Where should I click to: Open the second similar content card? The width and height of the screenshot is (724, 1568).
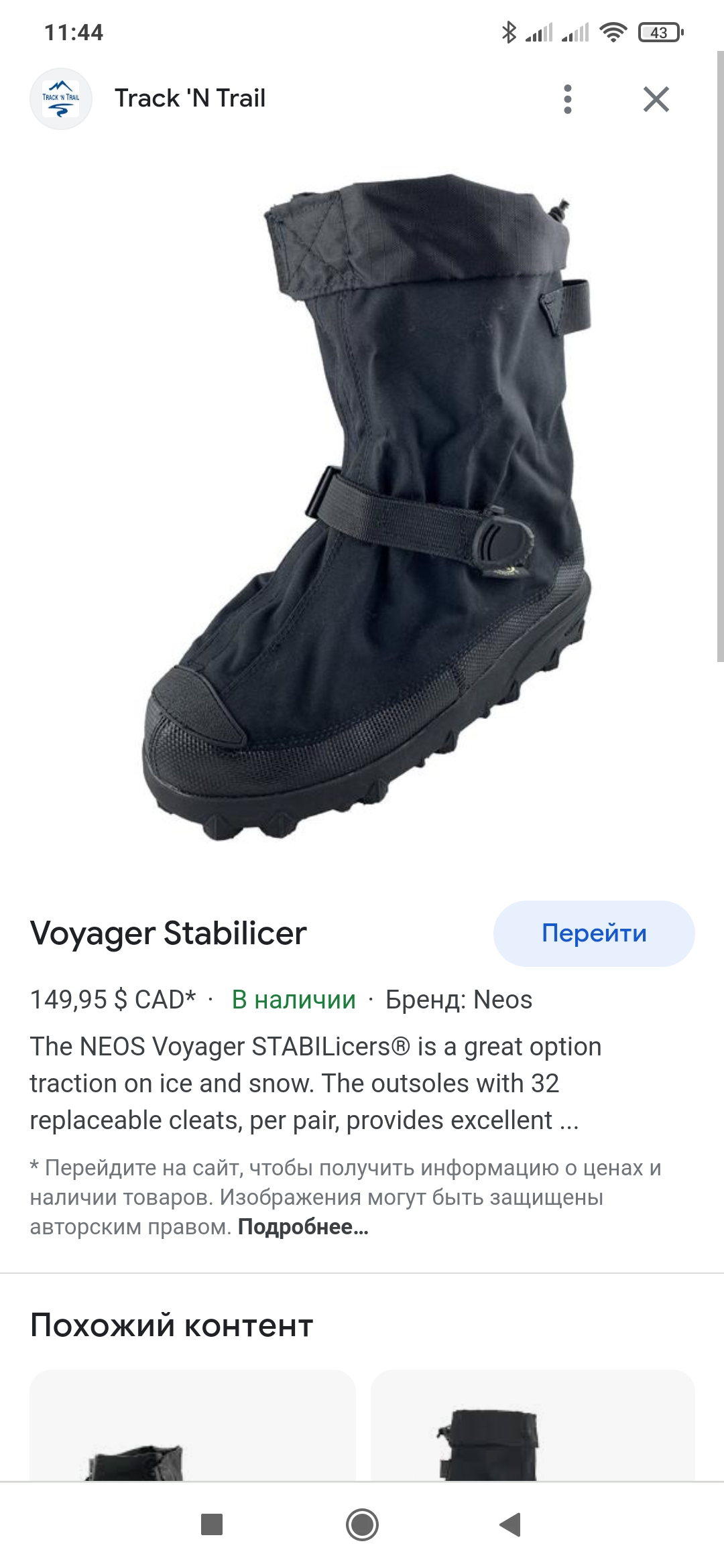(x=532, y=1425)
